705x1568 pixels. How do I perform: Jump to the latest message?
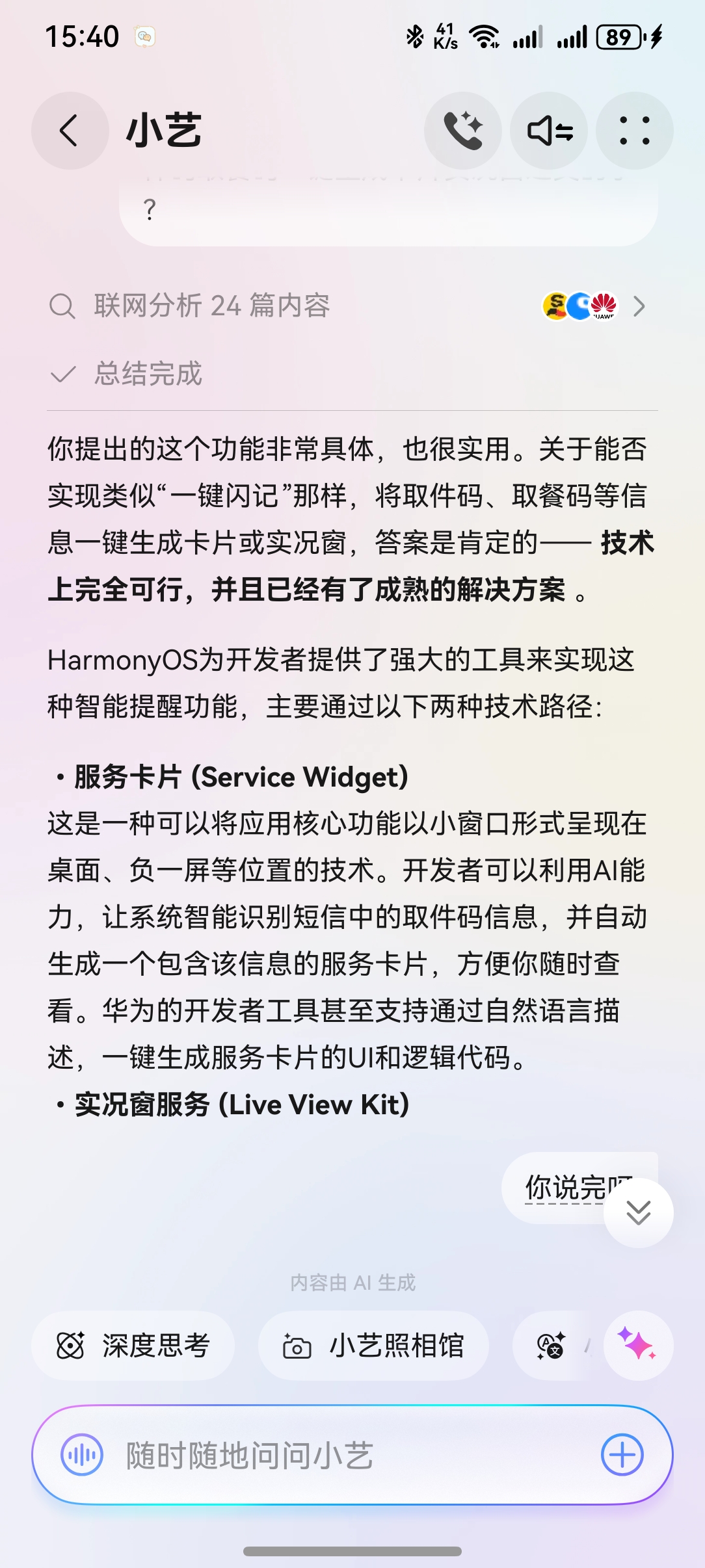(x=638, y=1212)
